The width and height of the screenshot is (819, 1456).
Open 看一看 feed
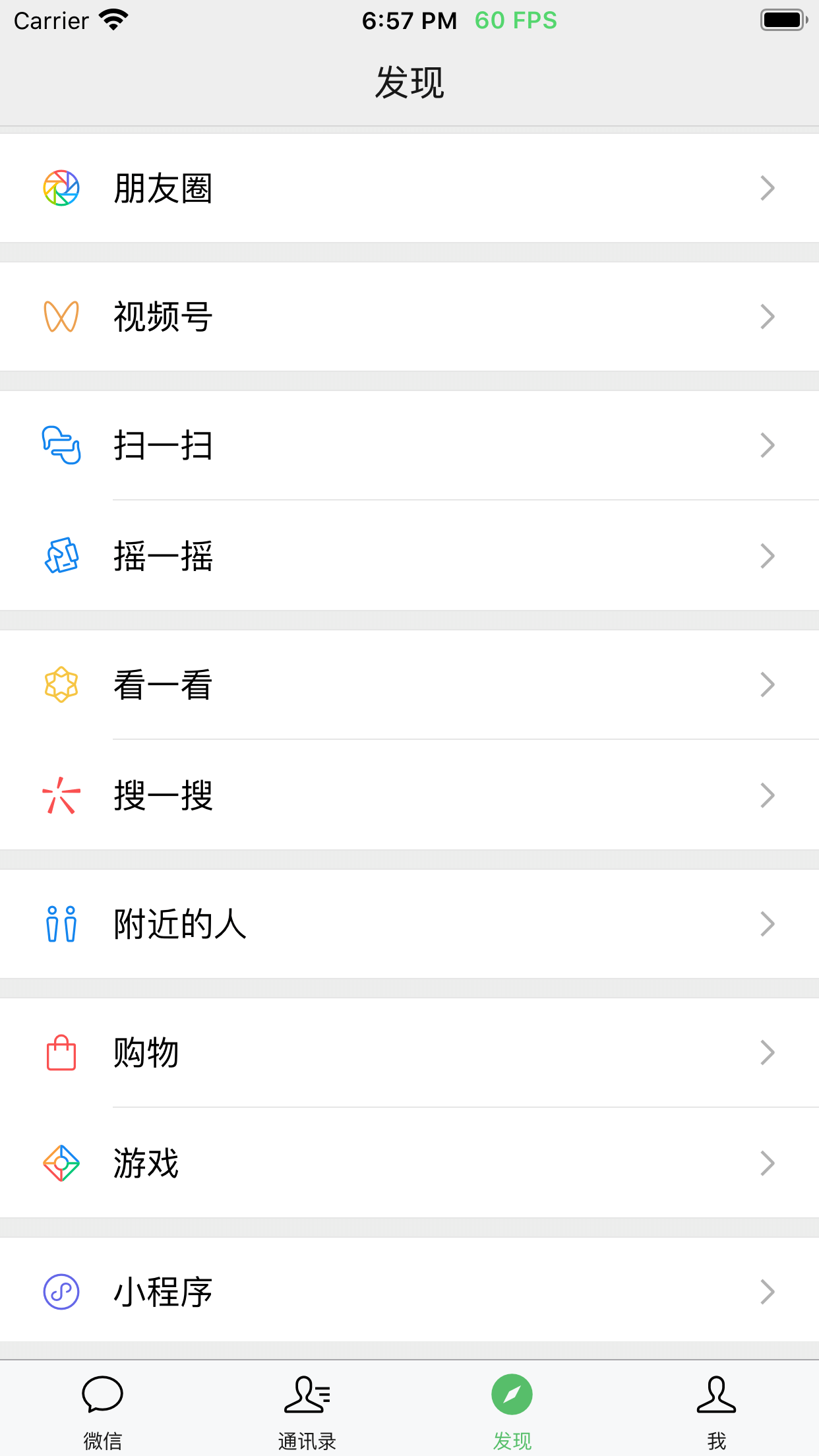point(409,684)
